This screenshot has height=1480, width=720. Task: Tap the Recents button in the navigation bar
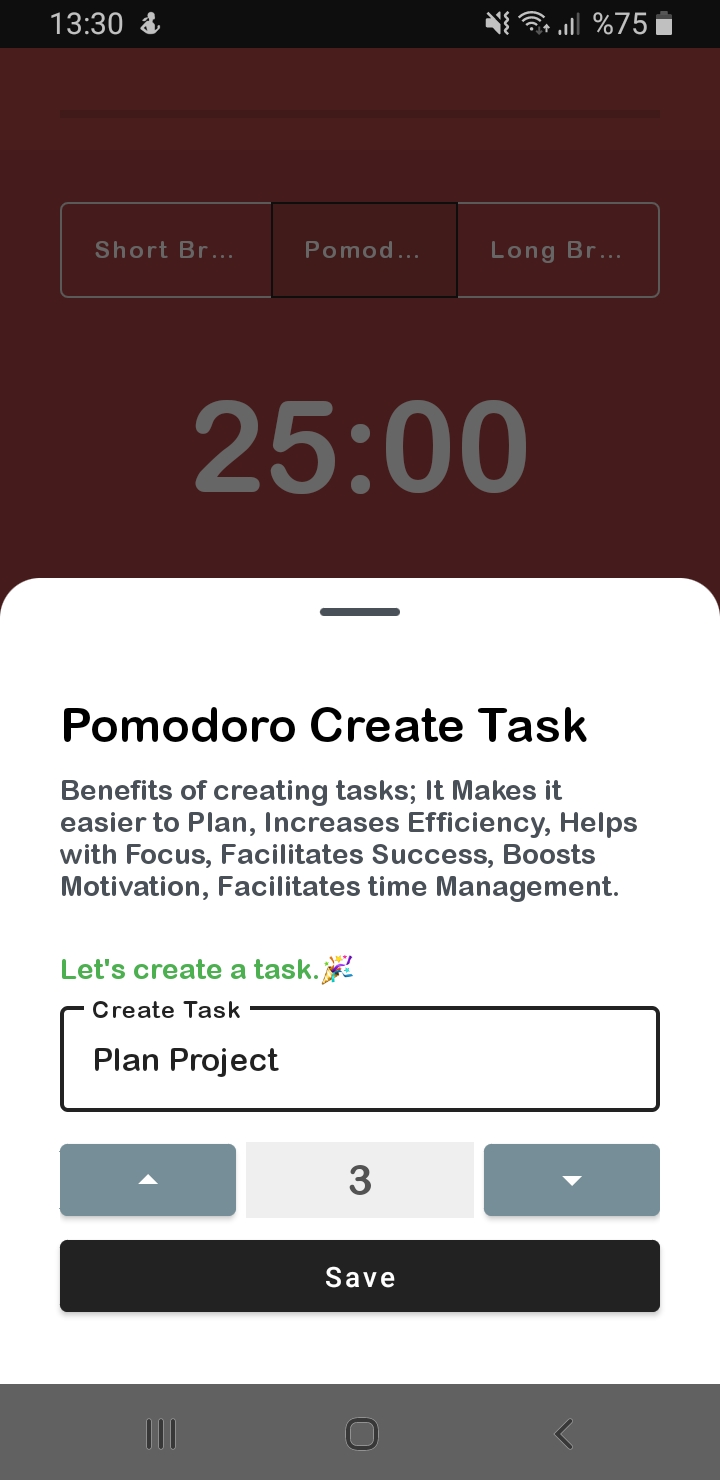160,1432
